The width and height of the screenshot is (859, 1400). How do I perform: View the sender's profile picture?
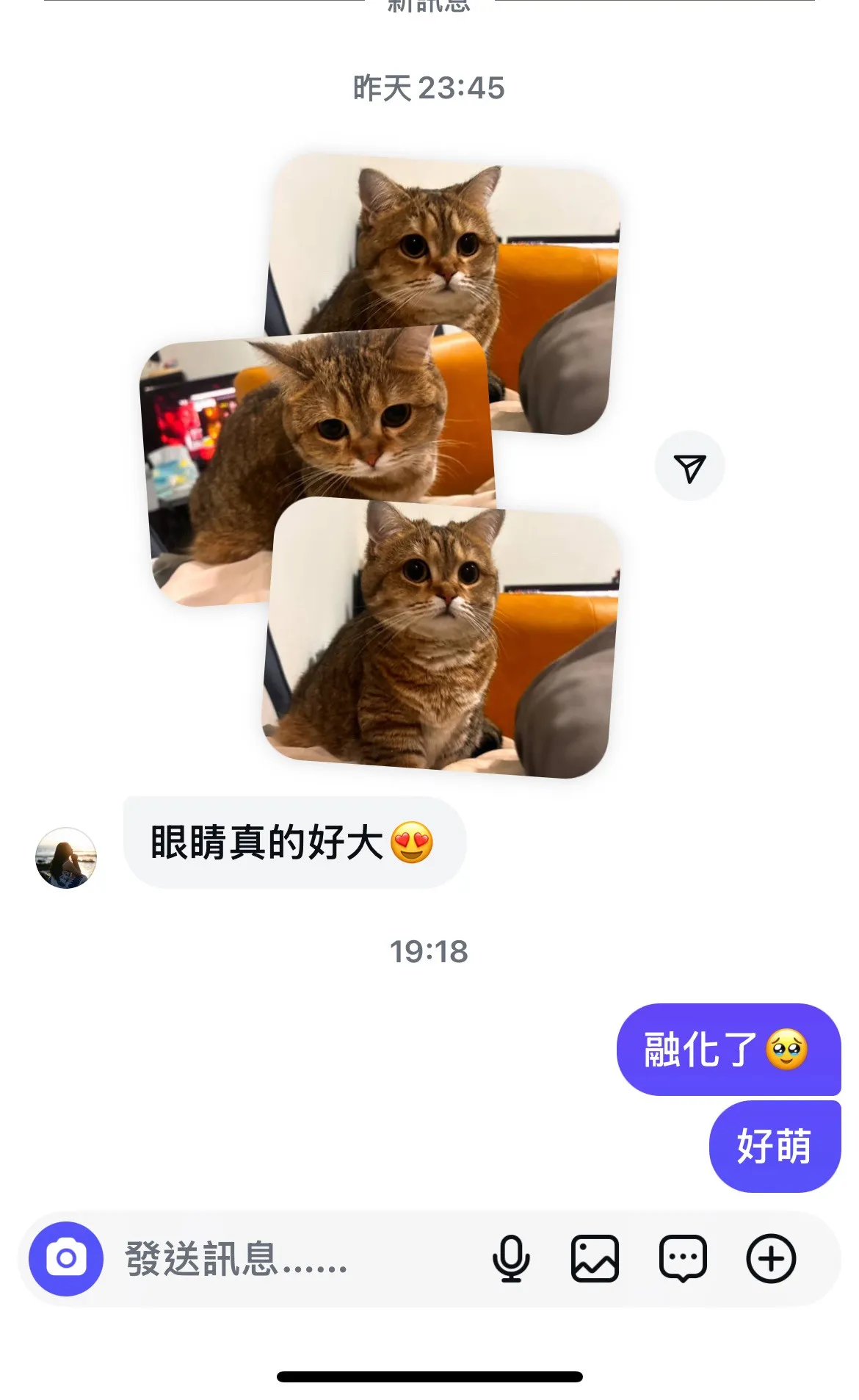coord(66,858)
